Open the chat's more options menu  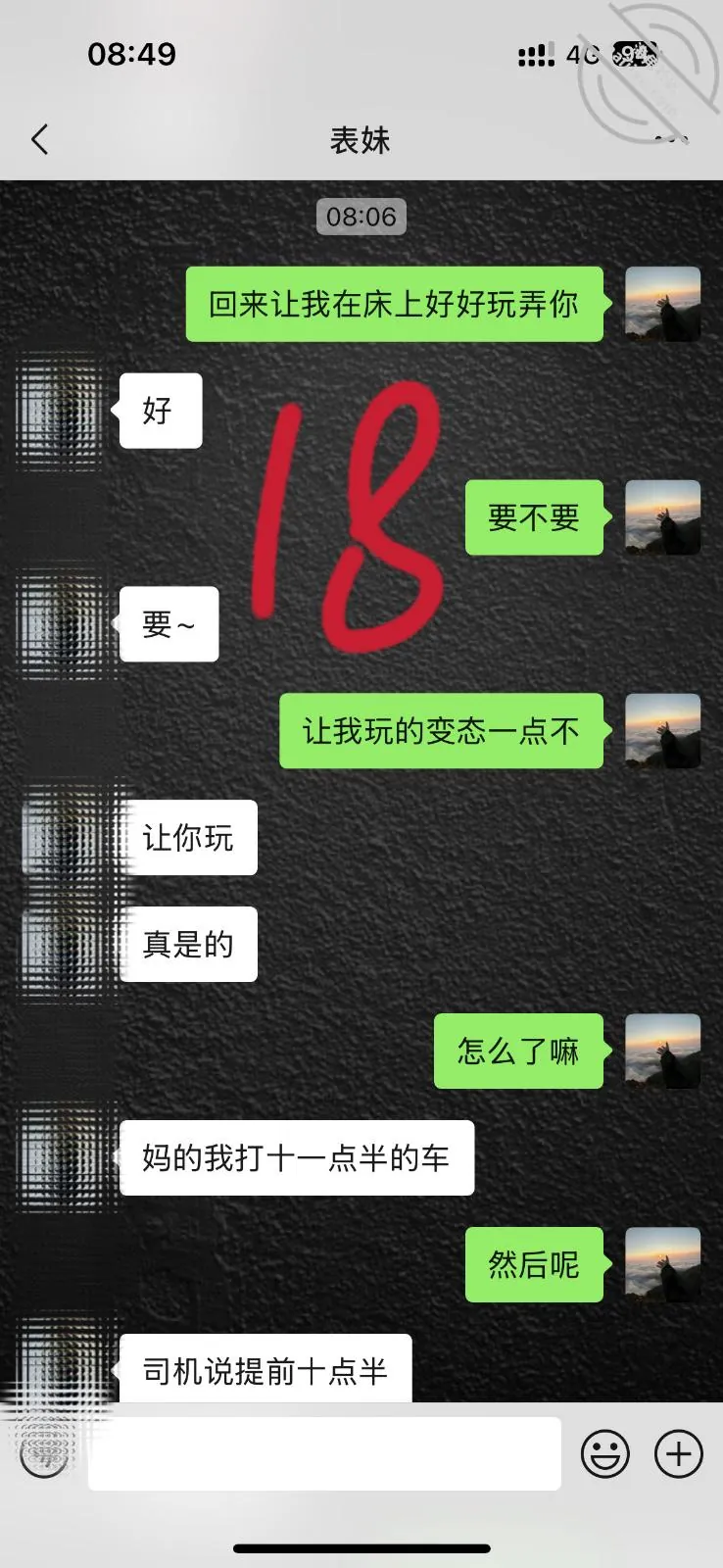coord(671,140)
